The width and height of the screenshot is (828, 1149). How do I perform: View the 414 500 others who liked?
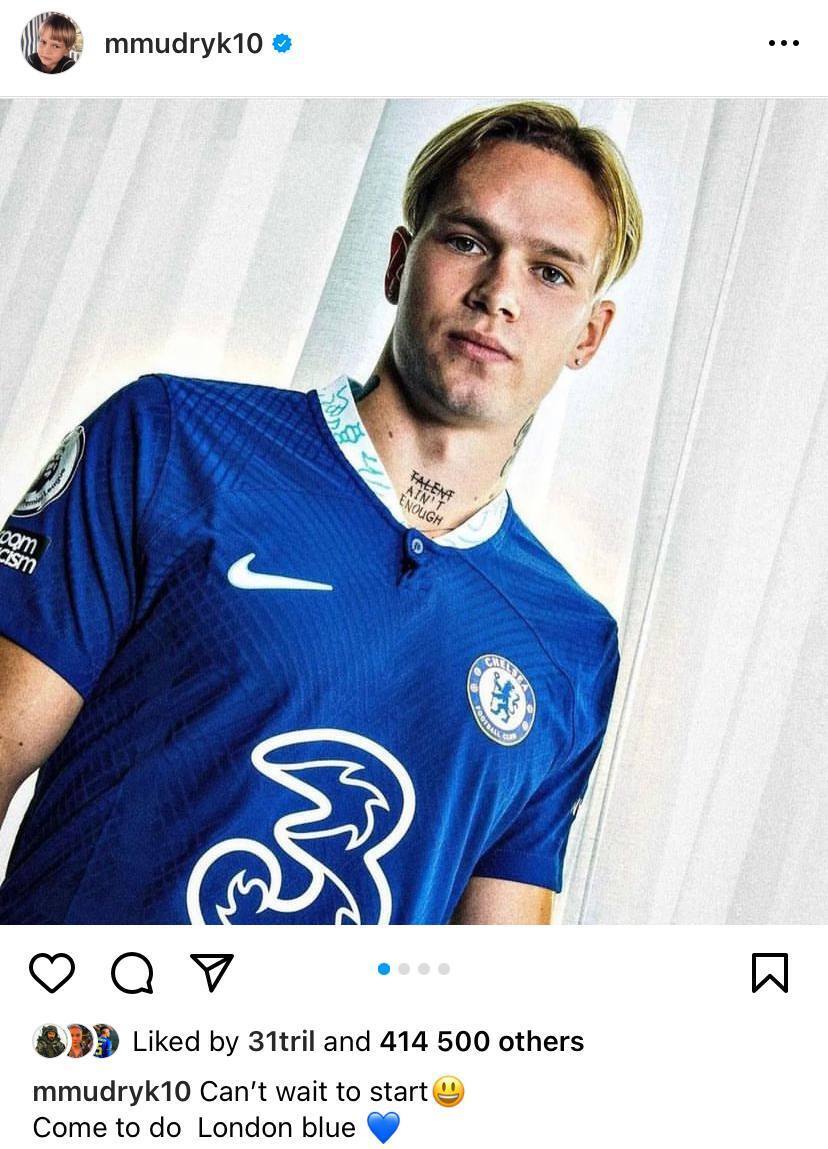(481, 1042)
